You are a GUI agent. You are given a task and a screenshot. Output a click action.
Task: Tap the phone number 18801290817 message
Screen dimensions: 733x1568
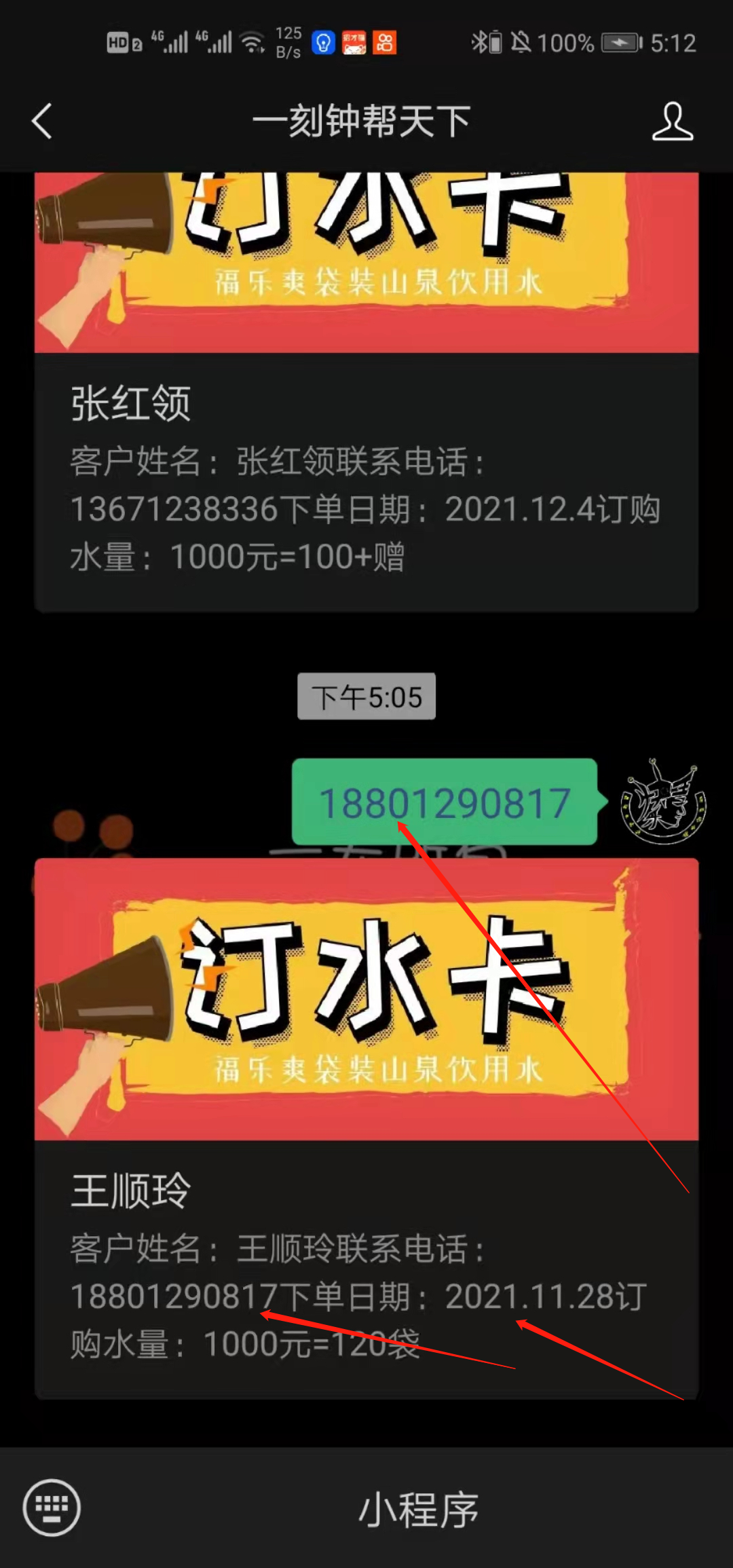coord(445,802)
